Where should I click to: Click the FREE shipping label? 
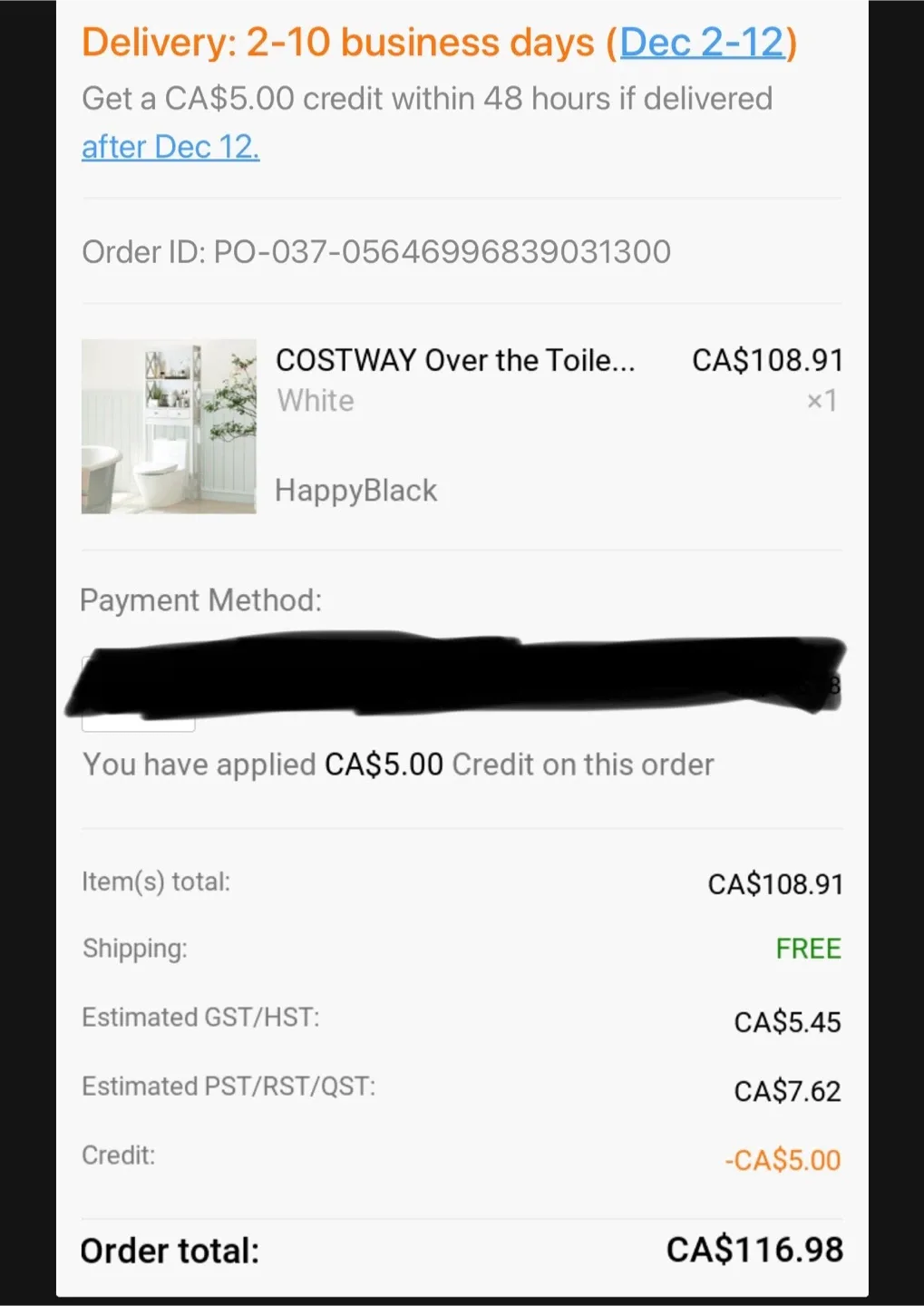(x=807, y=948)
